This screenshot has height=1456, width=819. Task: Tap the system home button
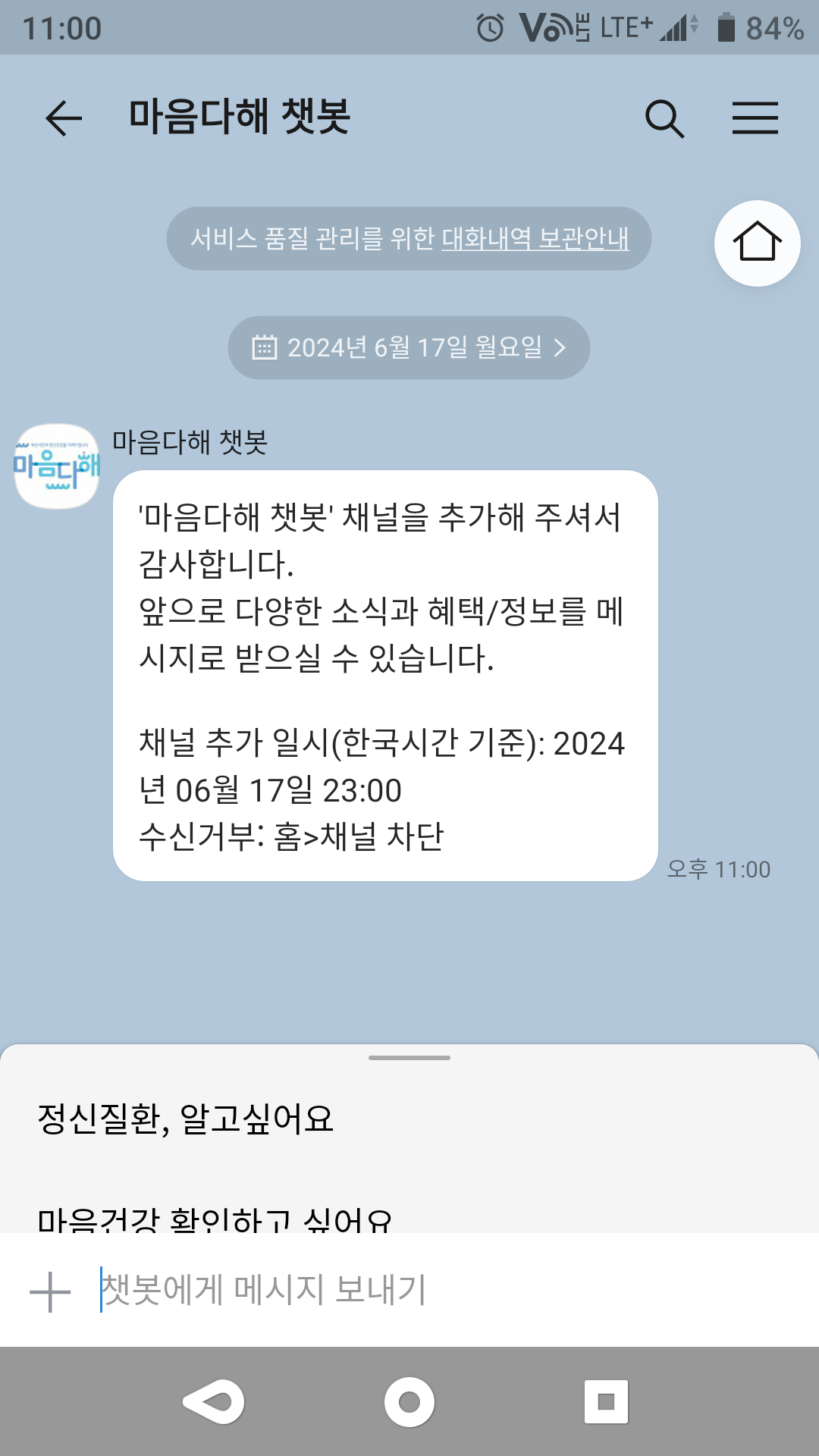409,1401
